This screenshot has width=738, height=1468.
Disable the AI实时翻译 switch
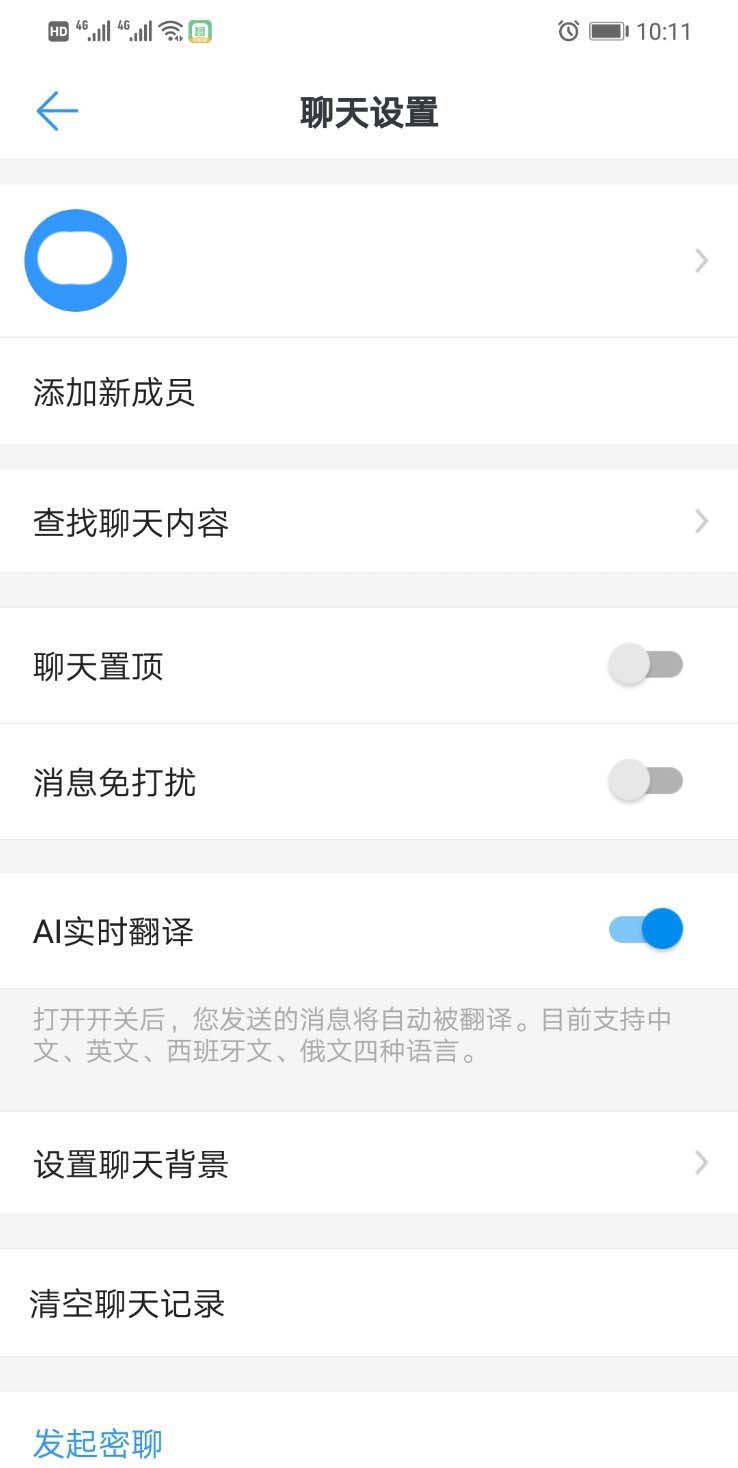645,930
